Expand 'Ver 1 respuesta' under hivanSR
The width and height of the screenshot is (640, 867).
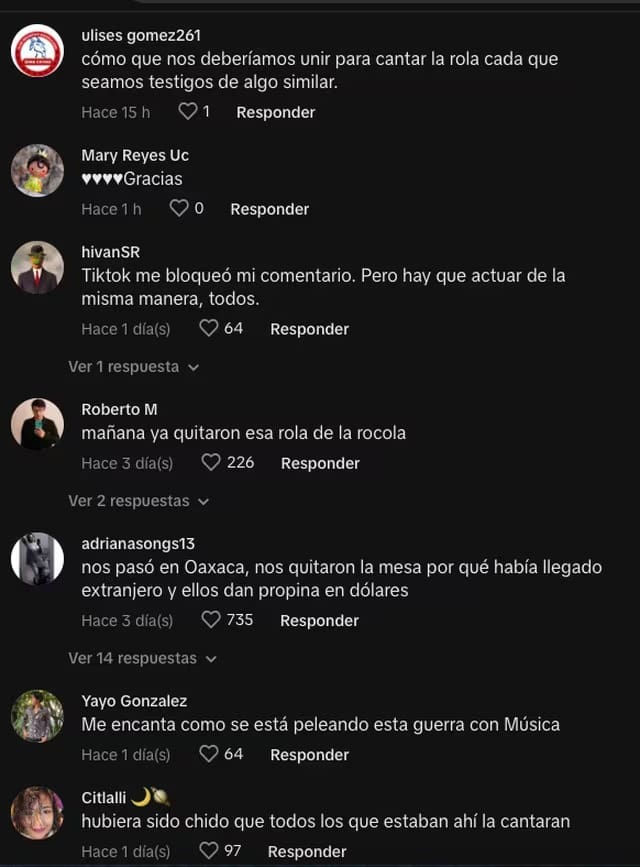[133, 367]
